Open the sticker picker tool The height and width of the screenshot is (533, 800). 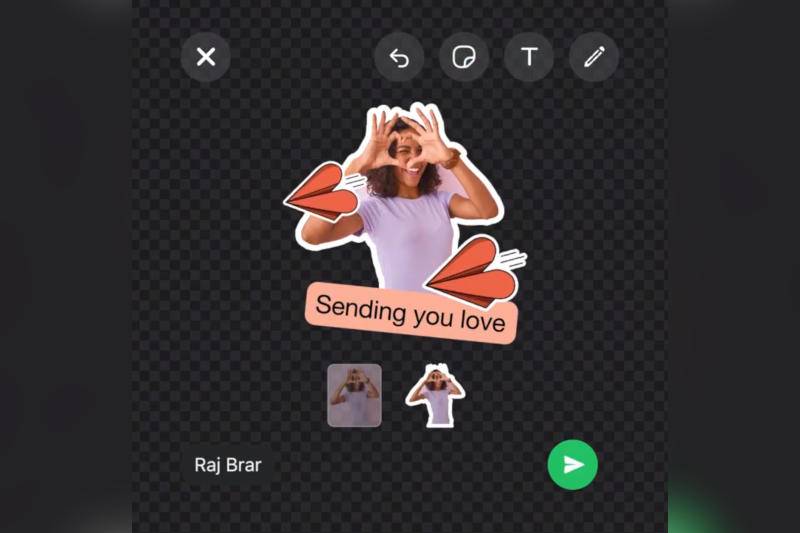point(464,57)
